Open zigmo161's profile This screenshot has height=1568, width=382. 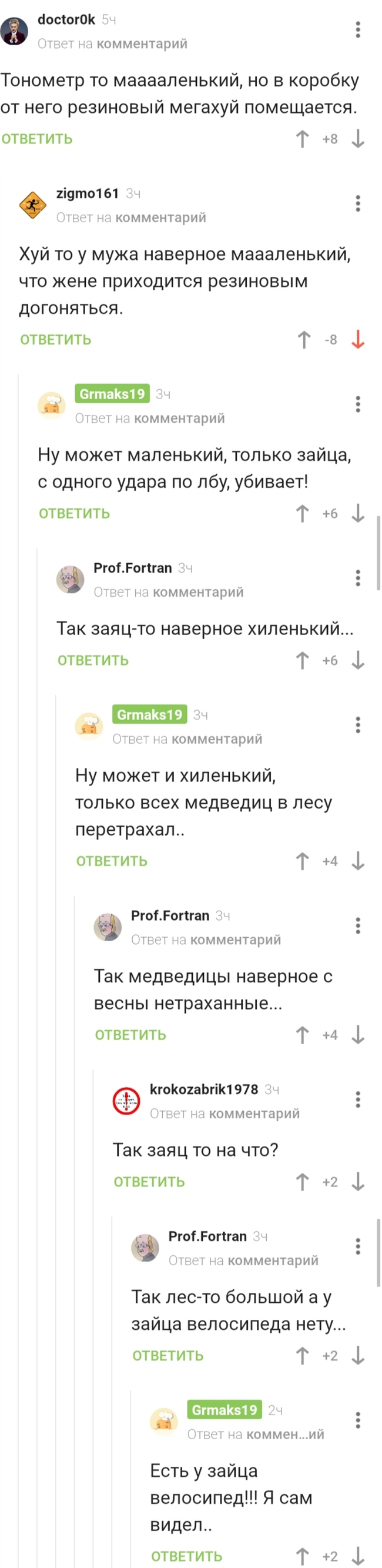(87, 193)
